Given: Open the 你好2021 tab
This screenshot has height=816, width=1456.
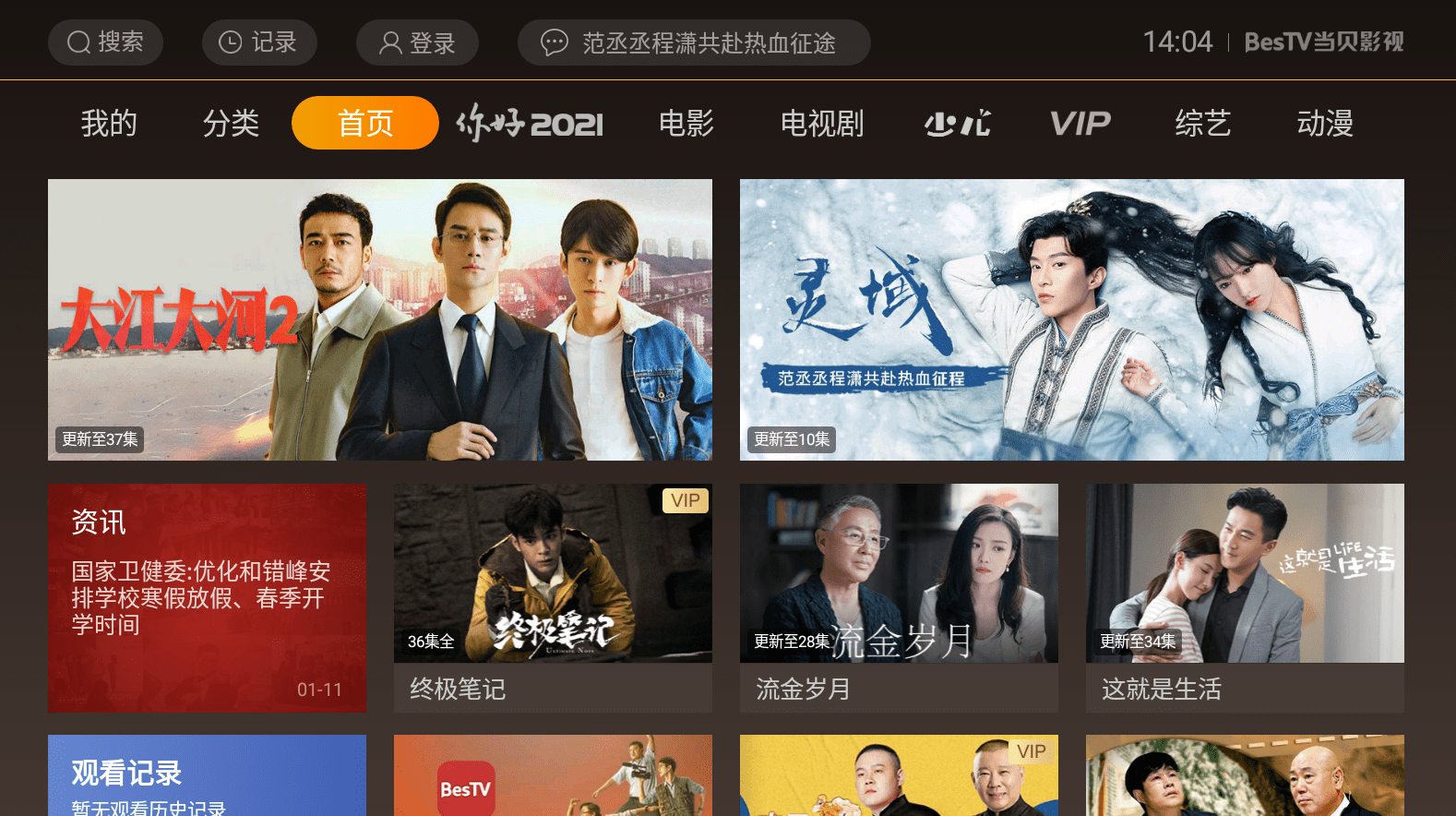Looking at the screenshot, I should pyautogui.click(x=530, y=123).
